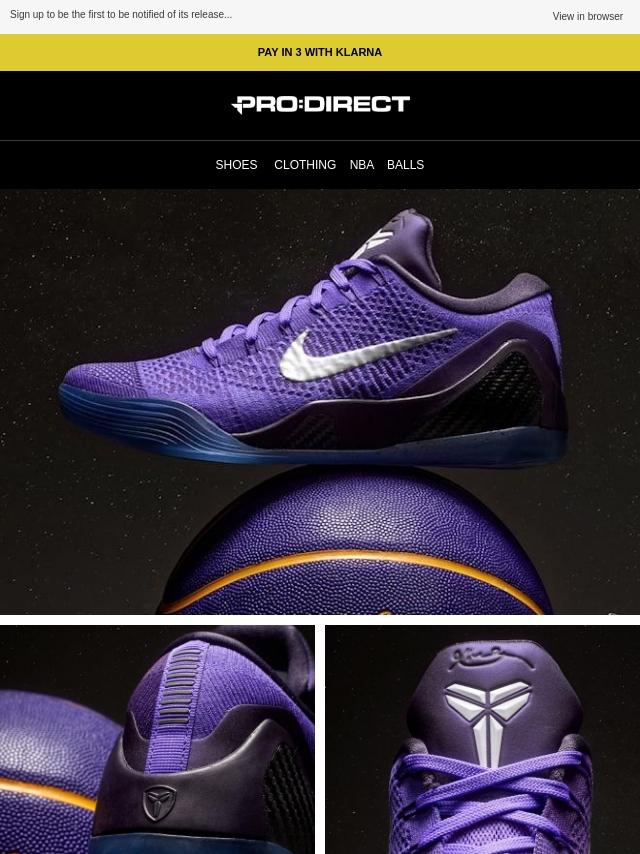The width and height of the screenshot is (640, 854).
Task: Open the purple shoe on basketball hero image
Action: 320,400
